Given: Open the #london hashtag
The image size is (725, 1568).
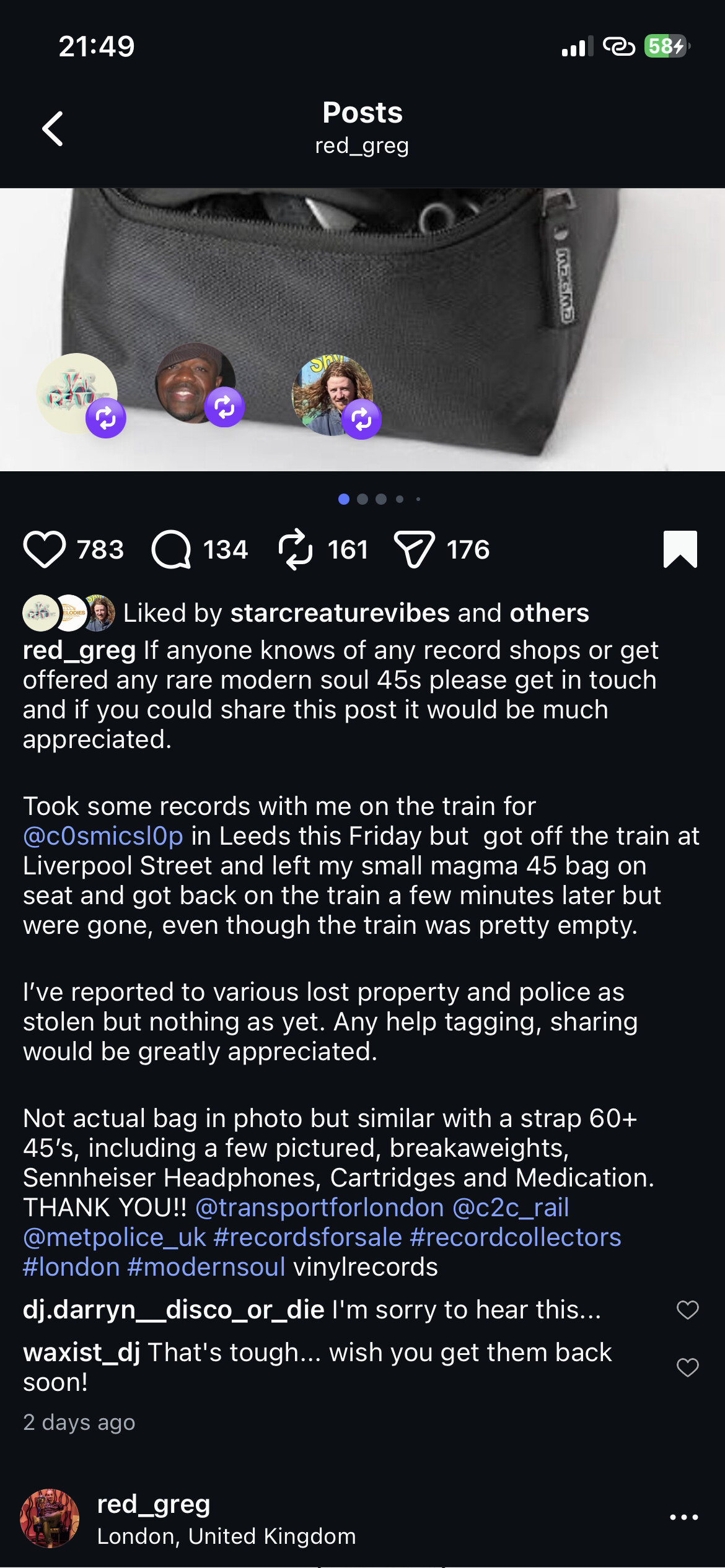Looking at the screenshot, I should [x=71, y=1267].
